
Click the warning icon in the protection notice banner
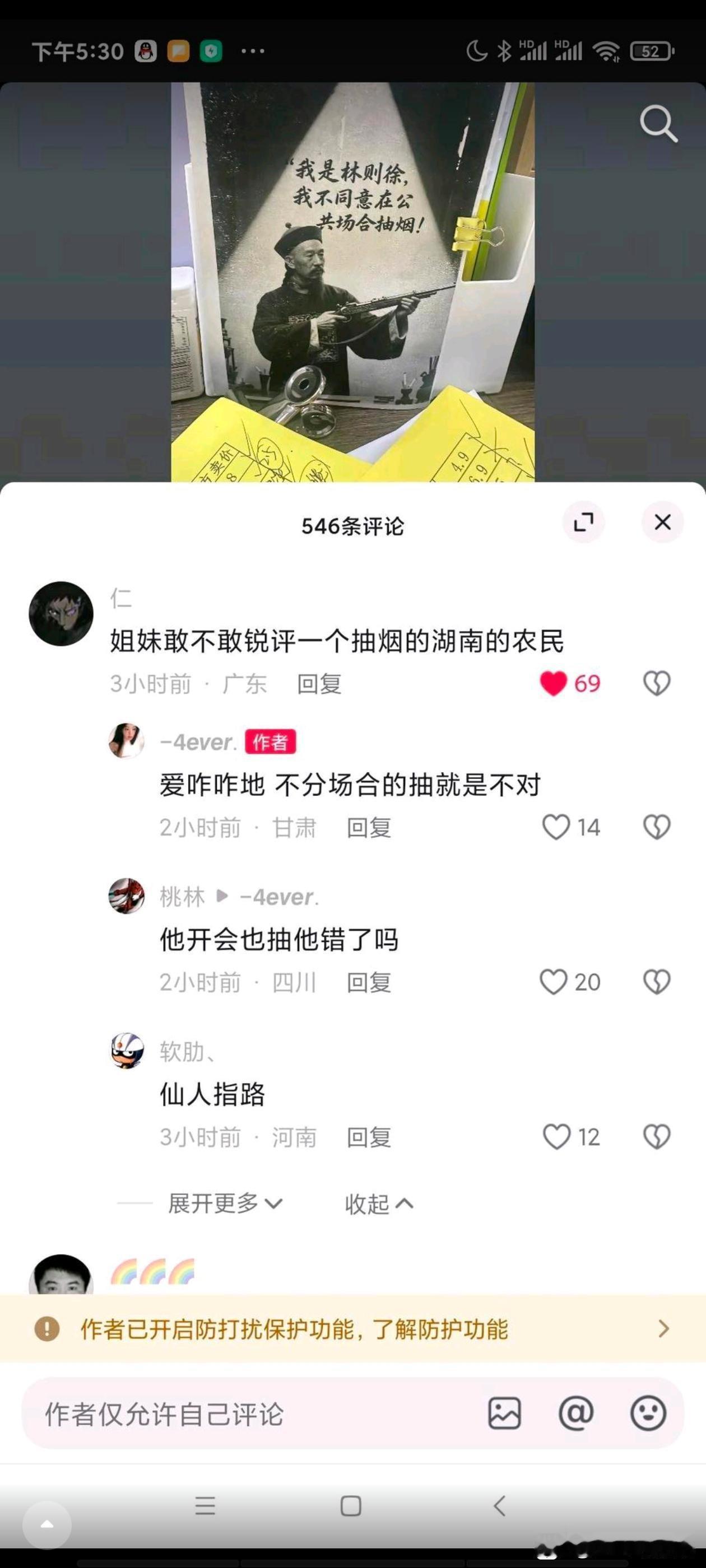[47, 1330]
